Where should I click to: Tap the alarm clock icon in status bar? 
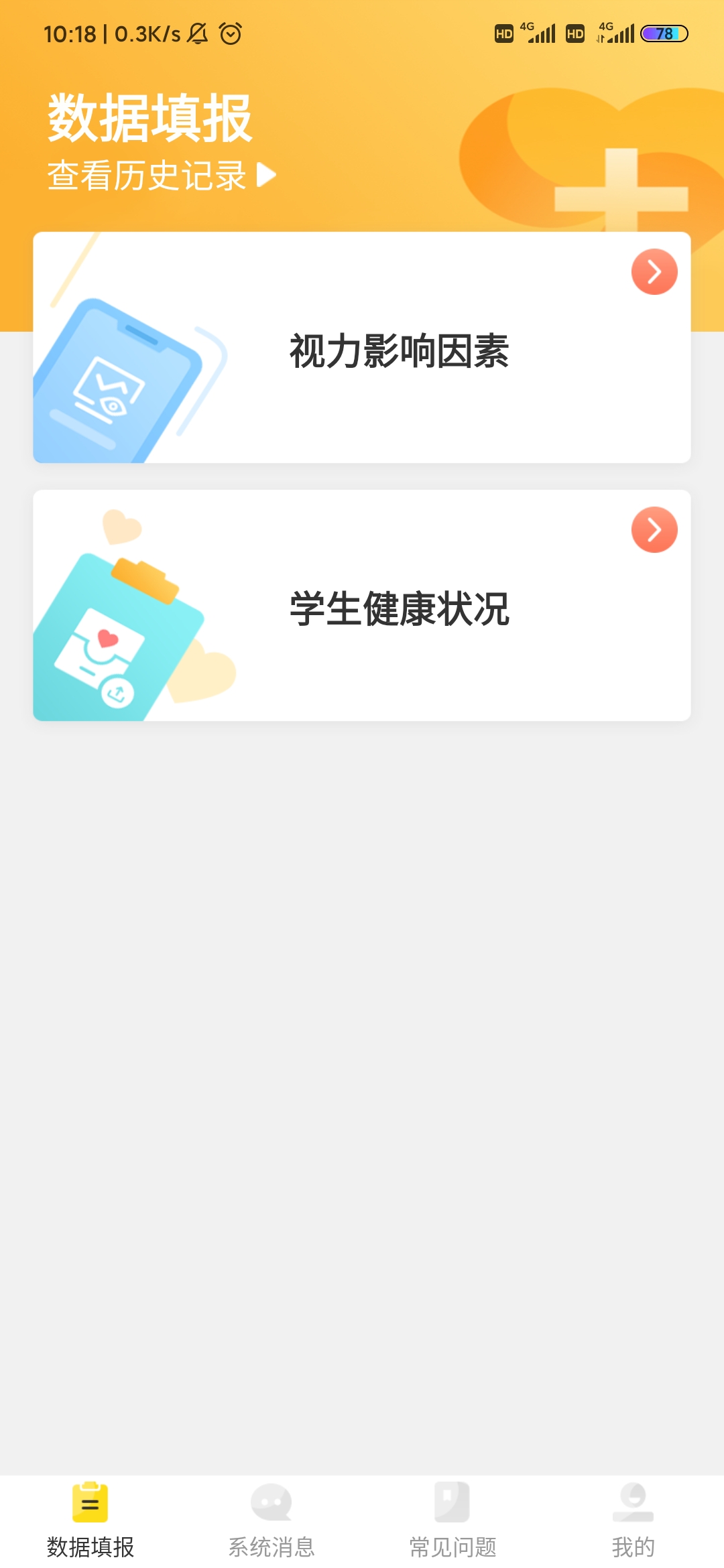click(231, 33)
